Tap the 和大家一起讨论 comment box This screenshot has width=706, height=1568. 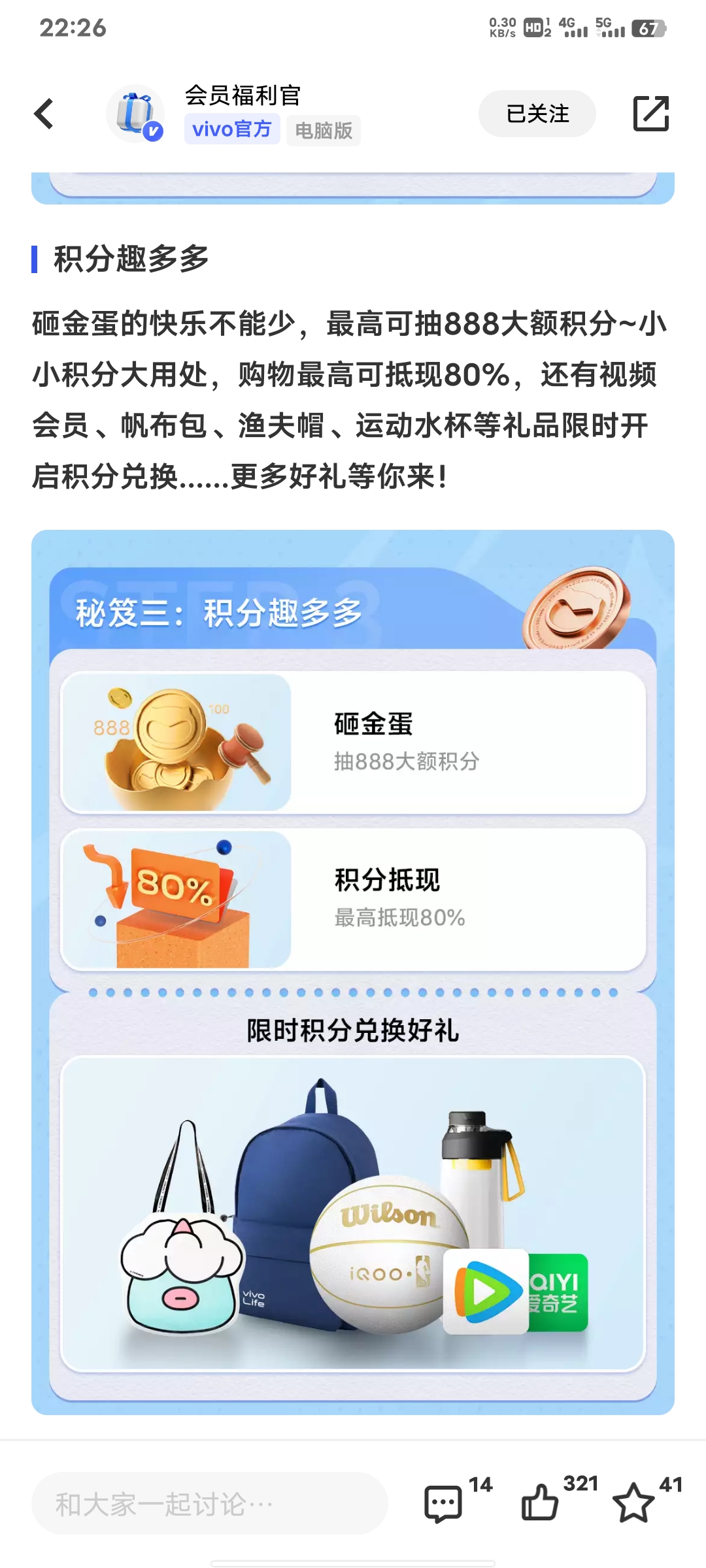coord(209,1504)
